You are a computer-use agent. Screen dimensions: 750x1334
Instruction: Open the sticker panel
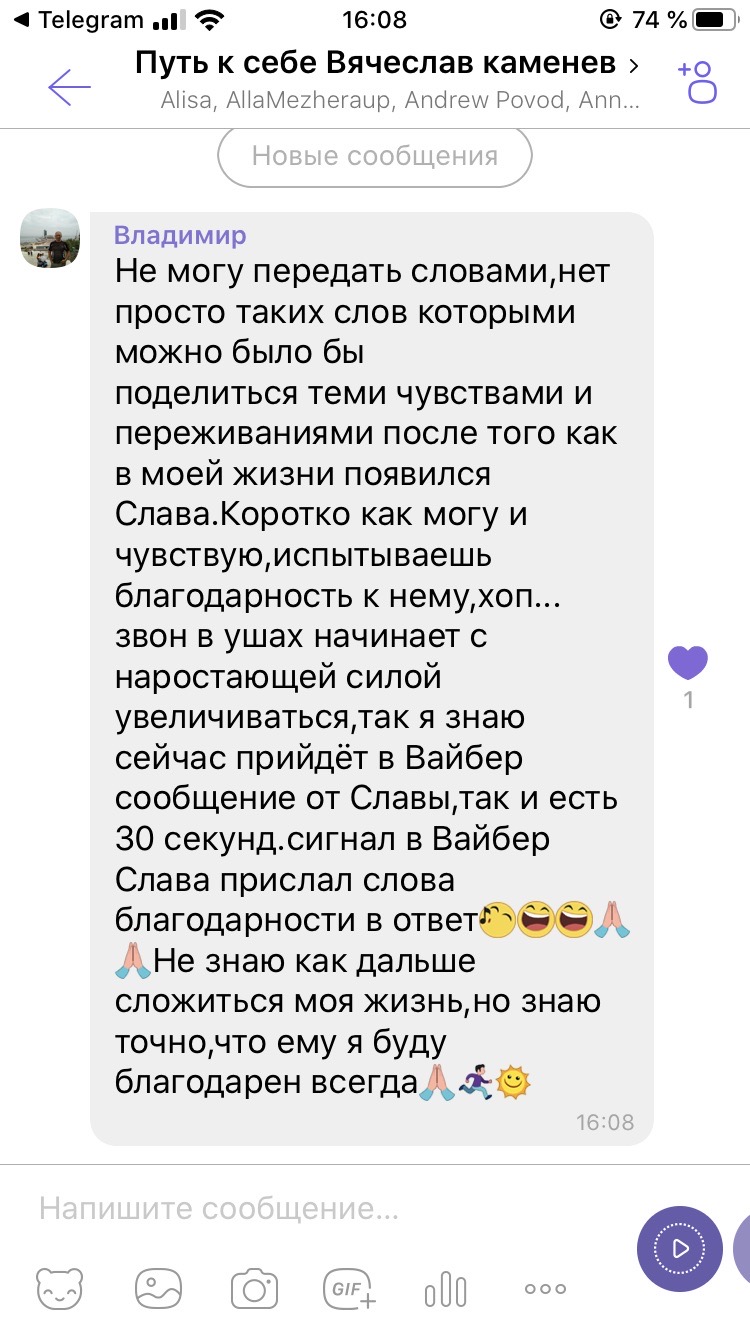60,1289
